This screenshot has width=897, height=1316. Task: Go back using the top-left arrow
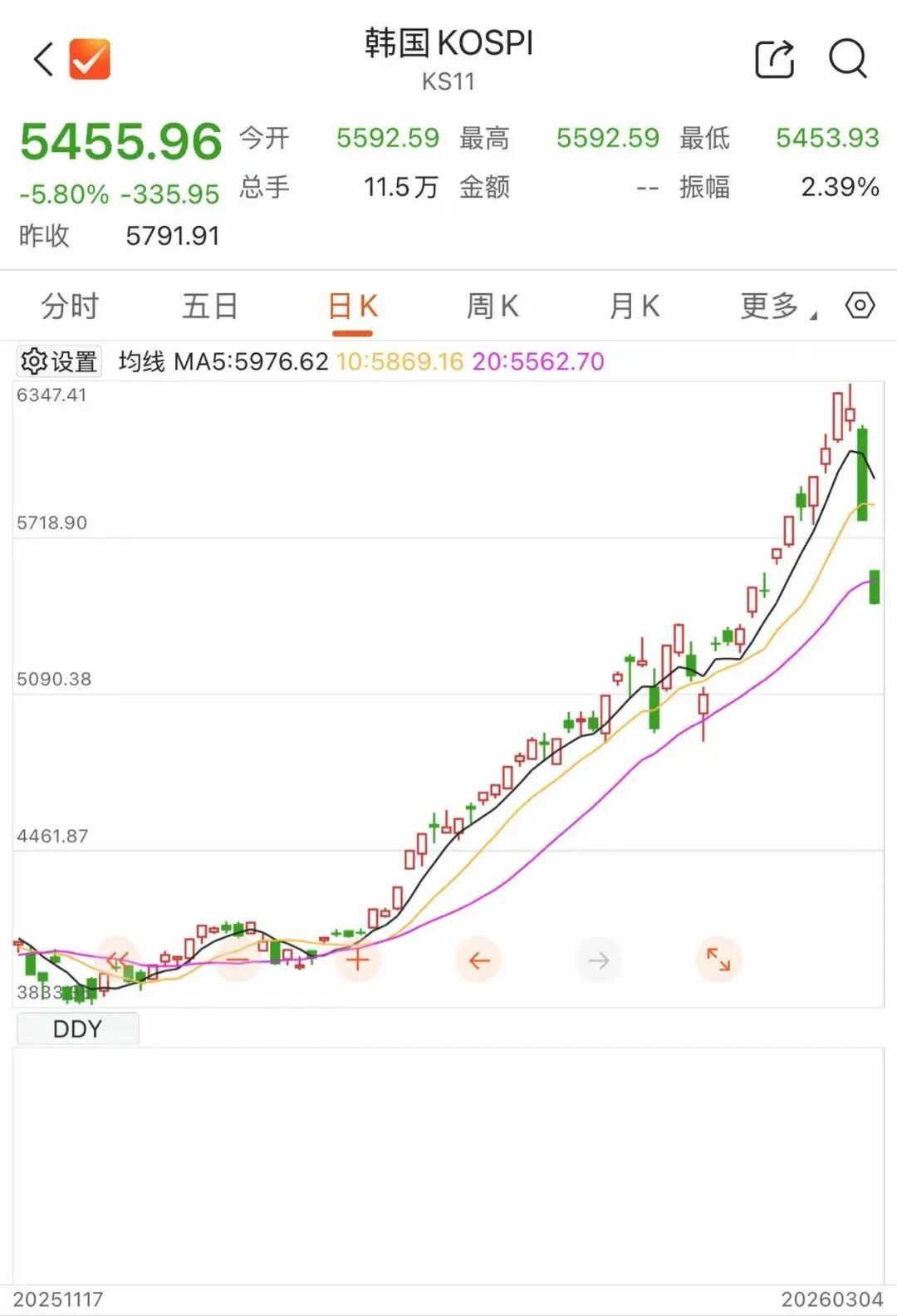43,60
